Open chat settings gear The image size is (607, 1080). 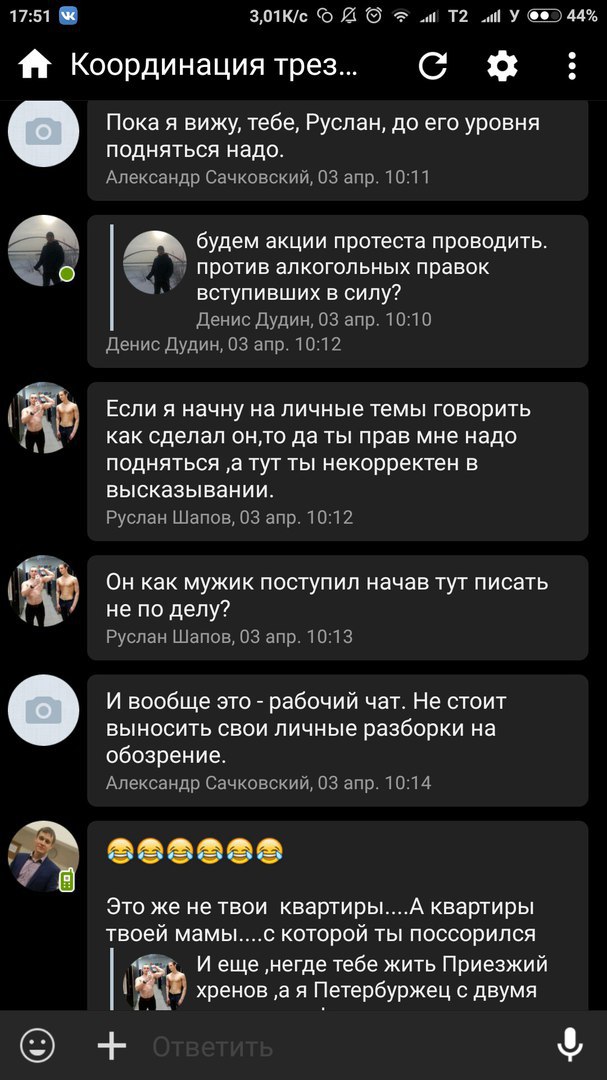pos(502,66)
